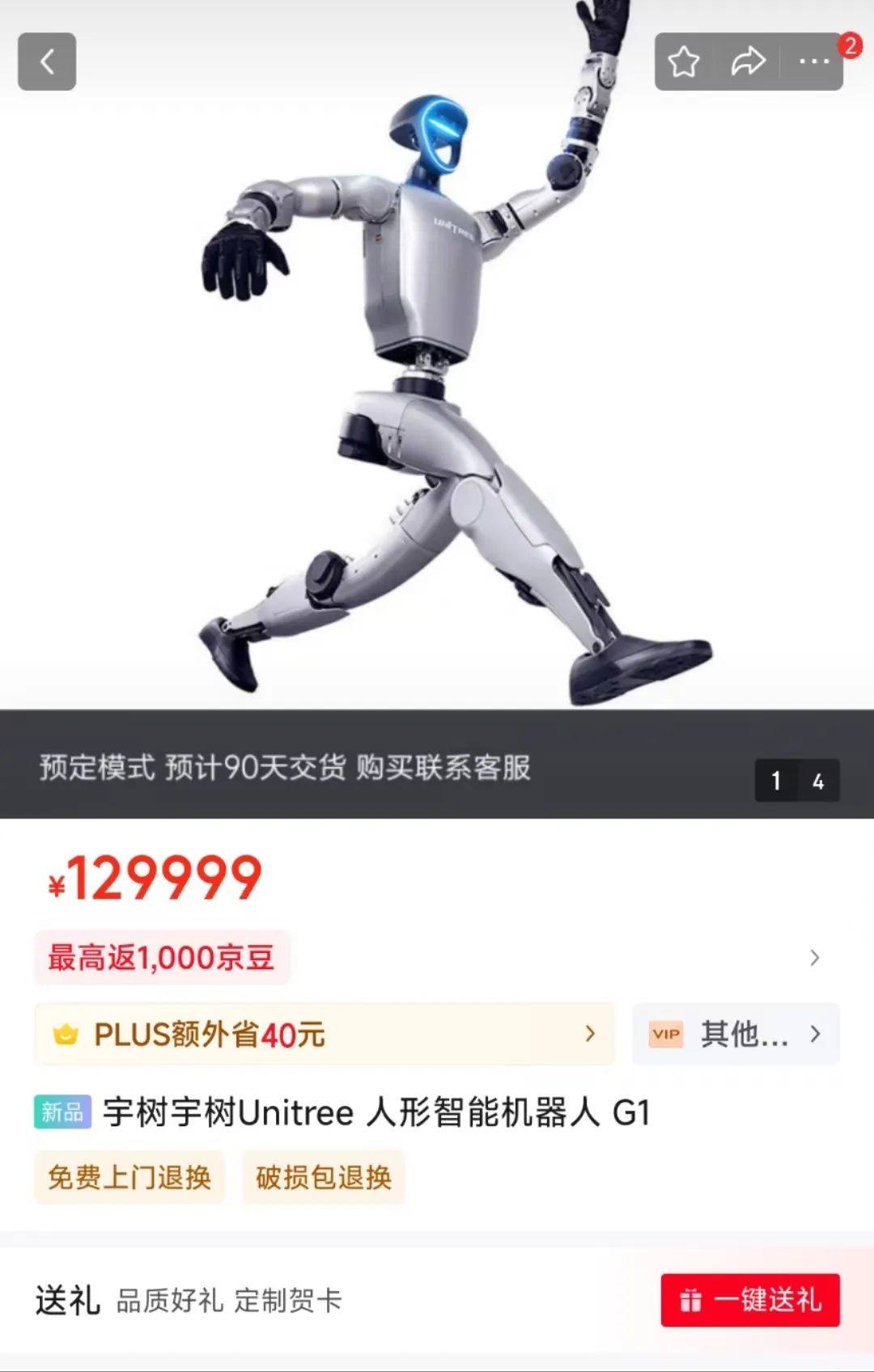
Task: Open the 免费上门退换 service tag
Action: coord(129,1178)
